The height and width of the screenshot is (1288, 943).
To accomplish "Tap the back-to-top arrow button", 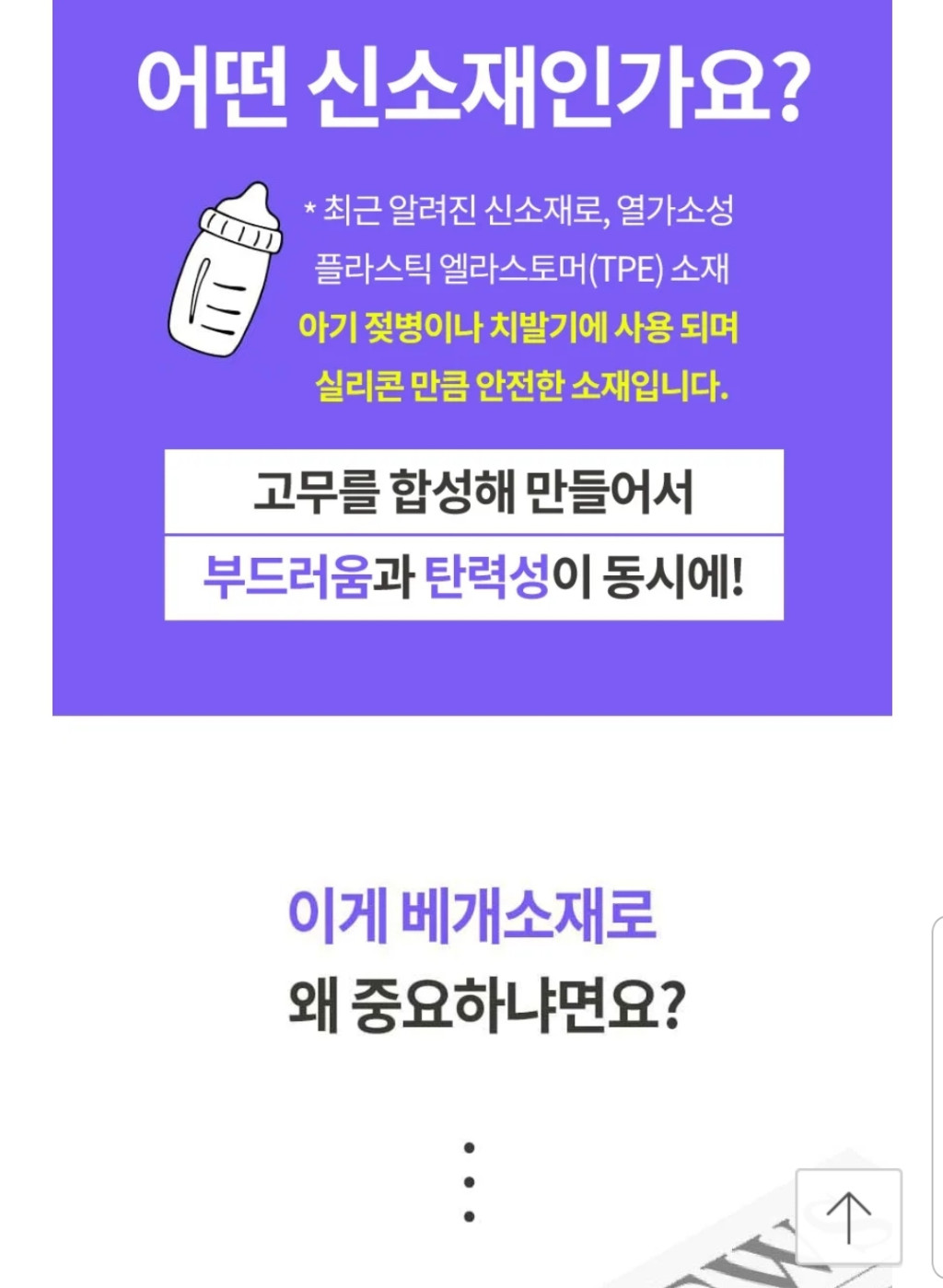I will pos(848,1216).
